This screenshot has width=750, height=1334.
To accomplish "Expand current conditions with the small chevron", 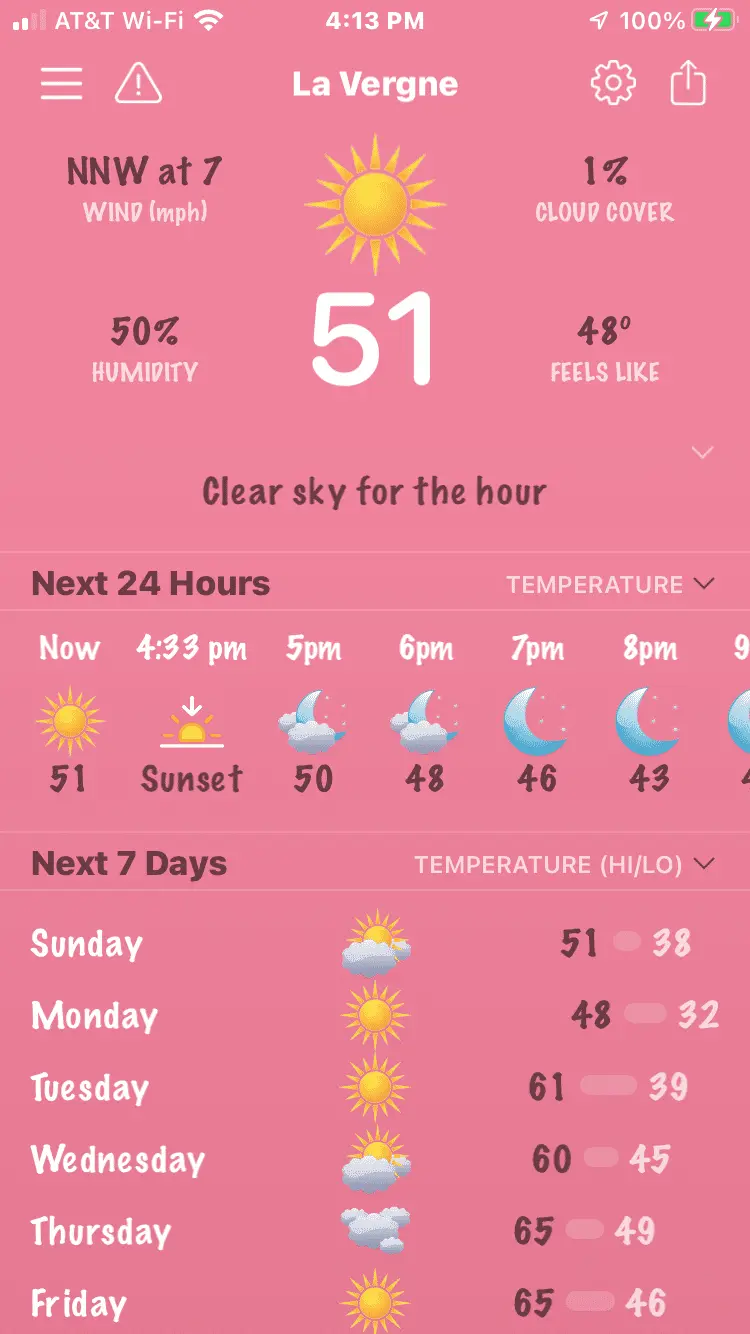I will pos(703,453).
